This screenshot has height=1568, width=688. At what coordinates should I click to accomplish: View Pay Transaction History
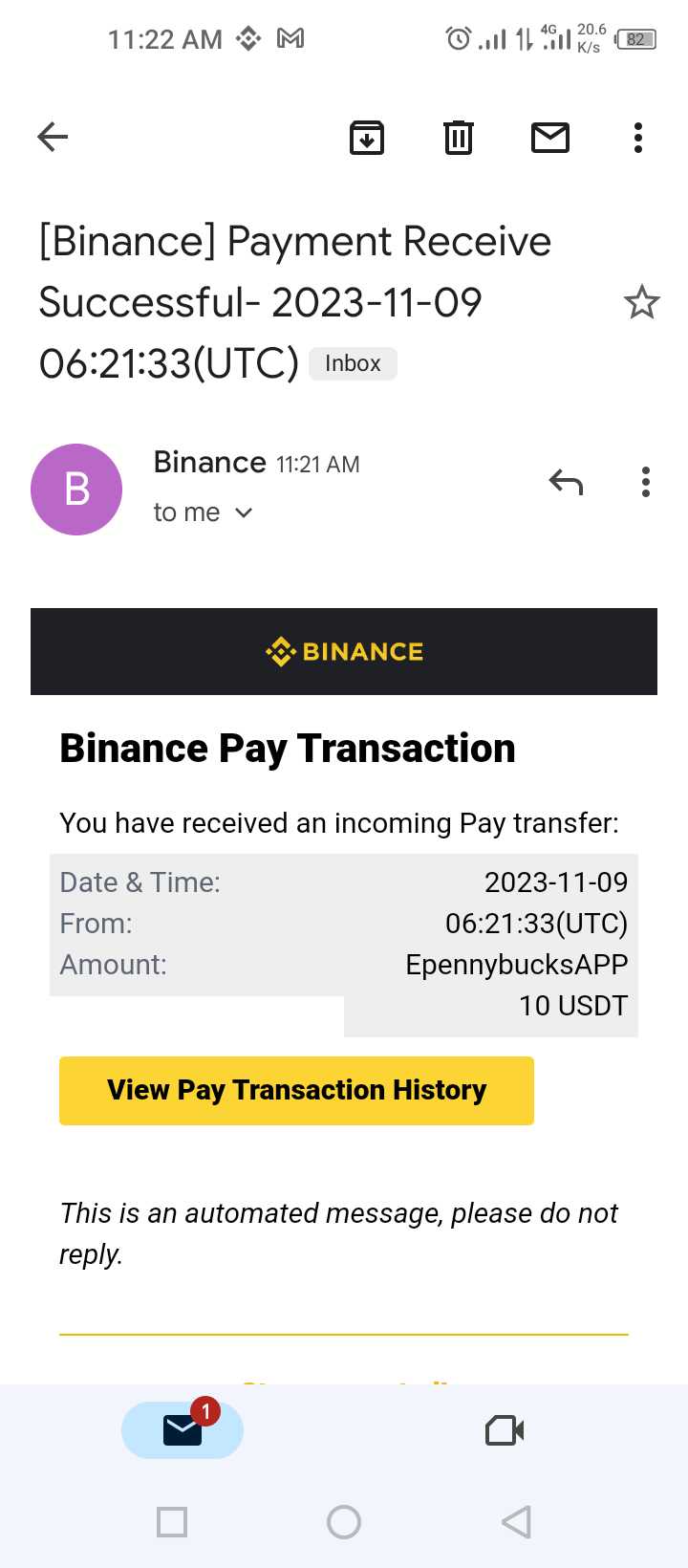[x=296, y=1091]
